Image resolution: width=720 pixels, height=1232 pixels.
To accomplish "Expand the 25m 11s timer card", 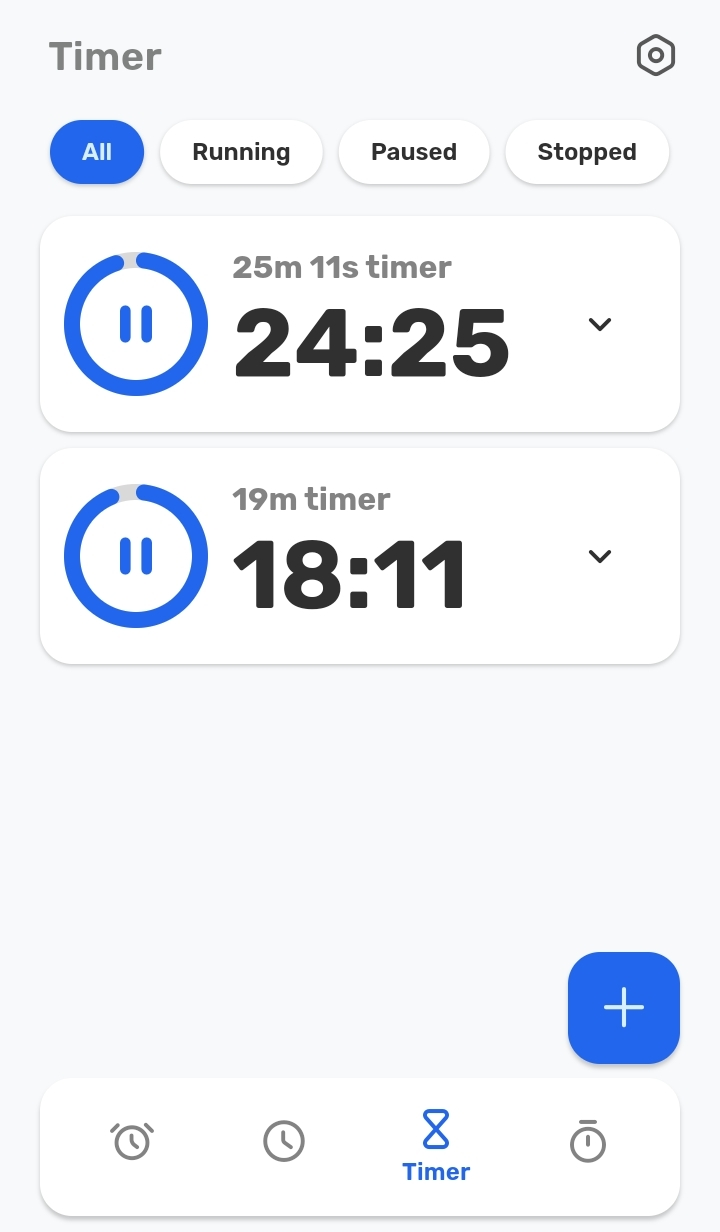I will pyautogui.click(x=600, y=324).
